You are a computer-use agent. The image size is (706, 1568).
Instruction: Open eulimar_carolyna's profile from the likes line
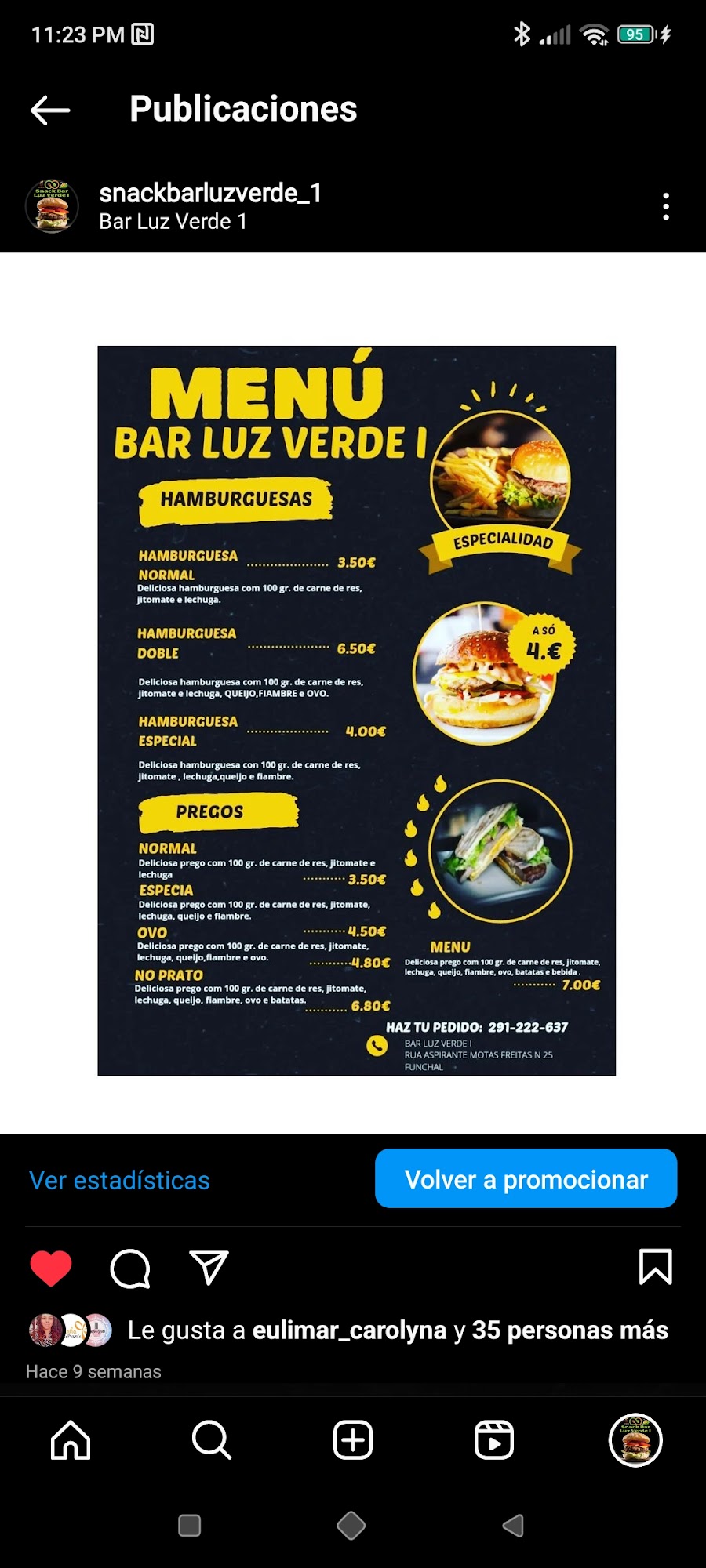(349, 1330)
